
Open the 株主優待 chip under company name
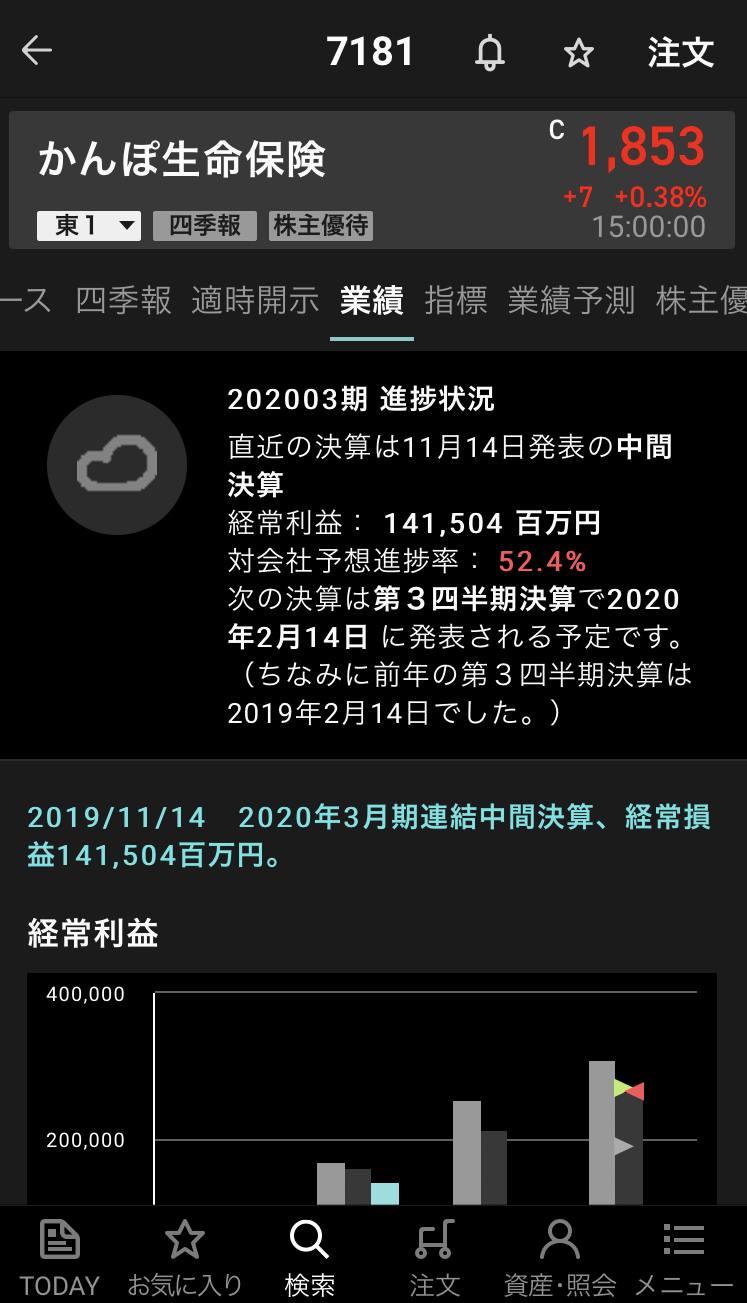point(321,226)
